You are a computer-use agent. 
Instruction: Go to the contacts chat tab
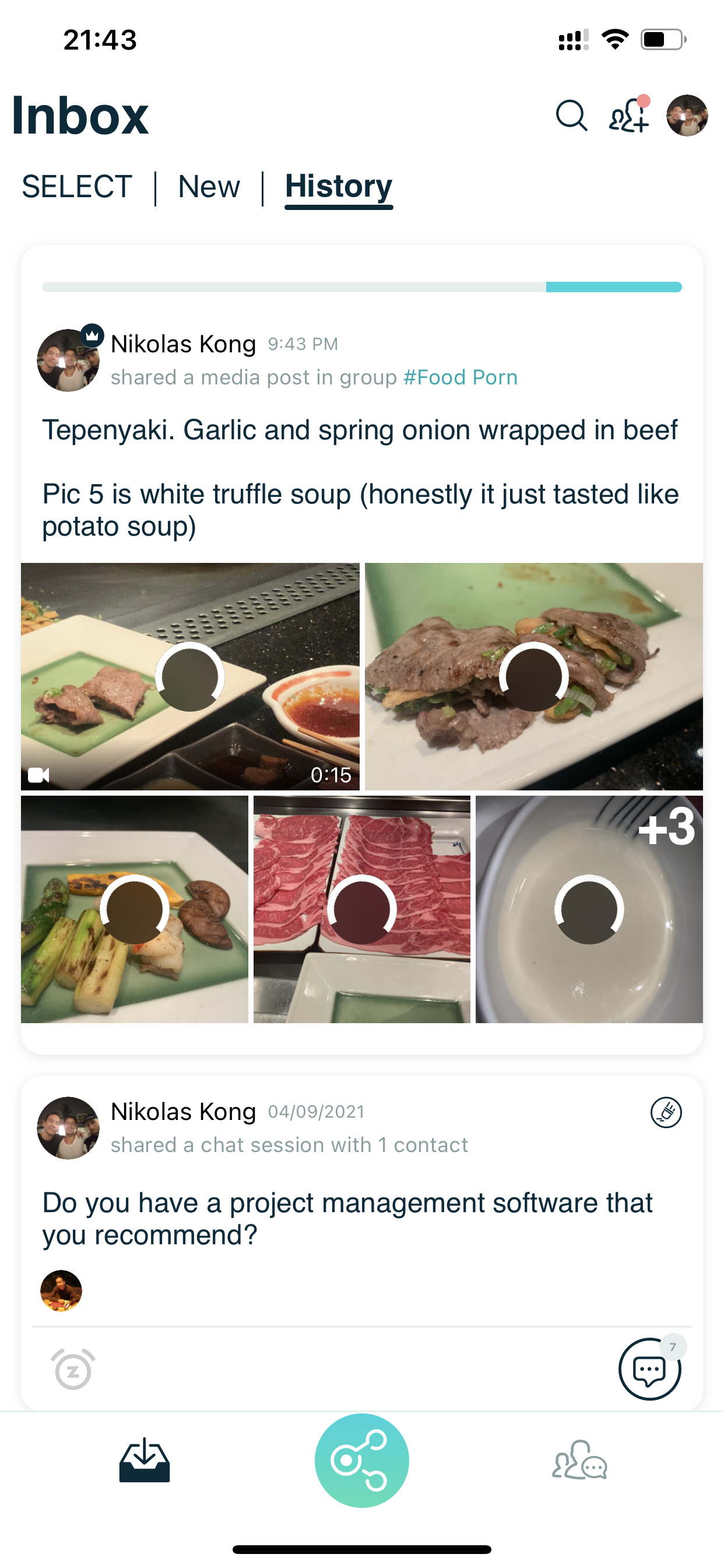point(579,1460)
